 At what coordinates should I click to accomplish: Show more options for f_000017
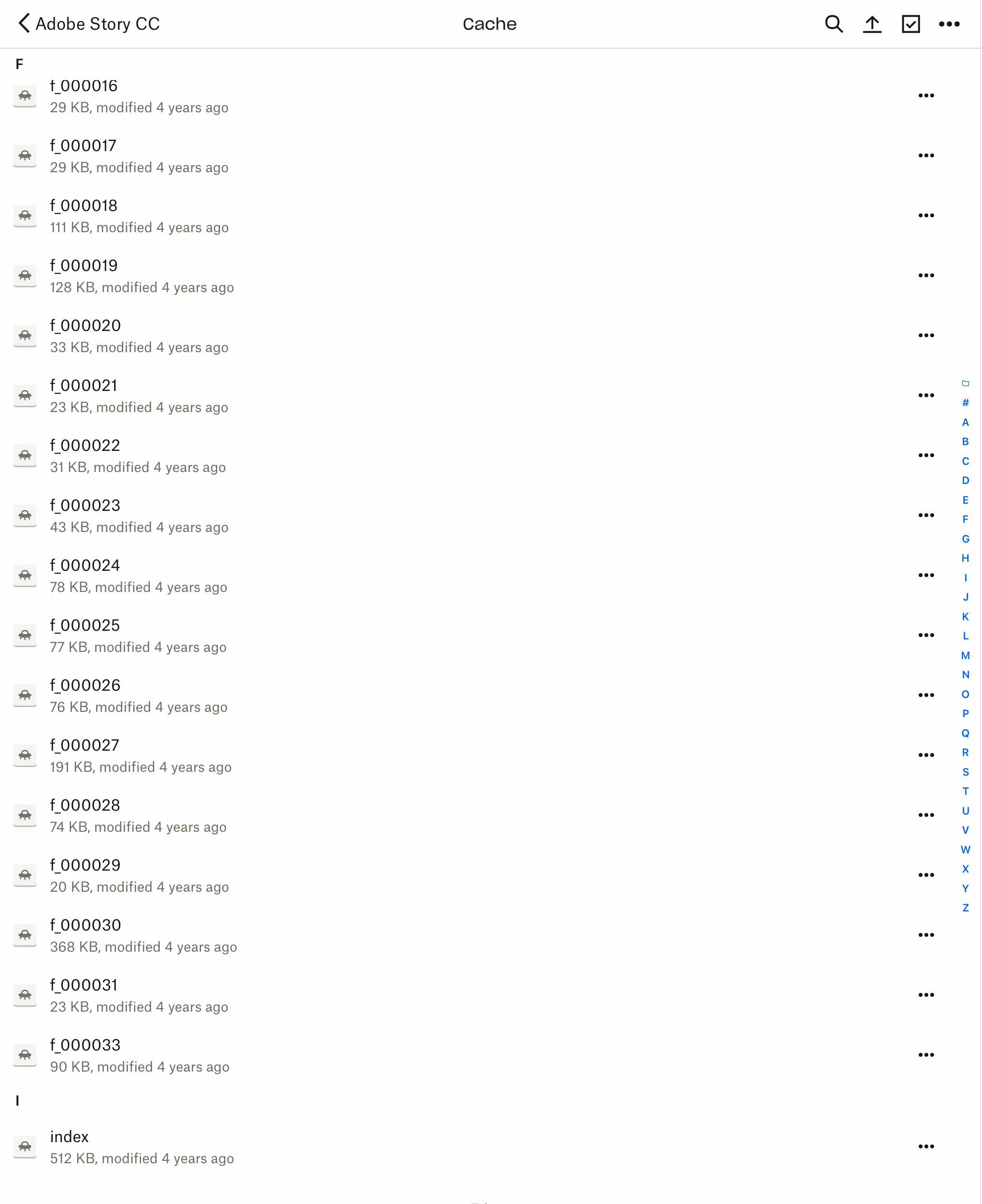[925, 155]
